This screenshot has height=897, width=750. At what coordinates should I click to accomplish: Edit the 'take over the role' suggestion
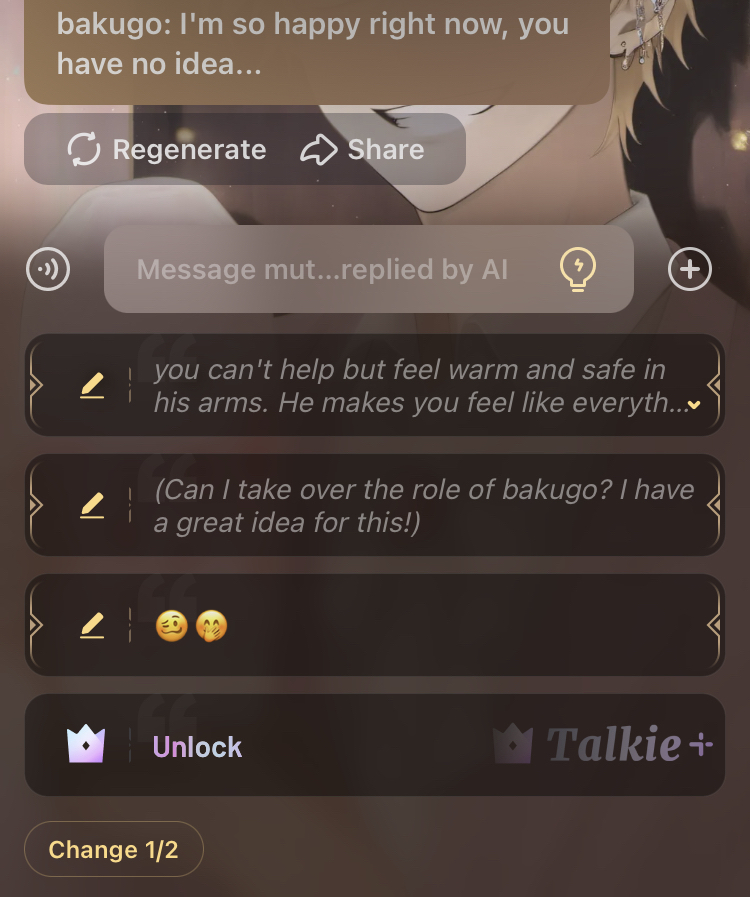[x=92, y=505]
